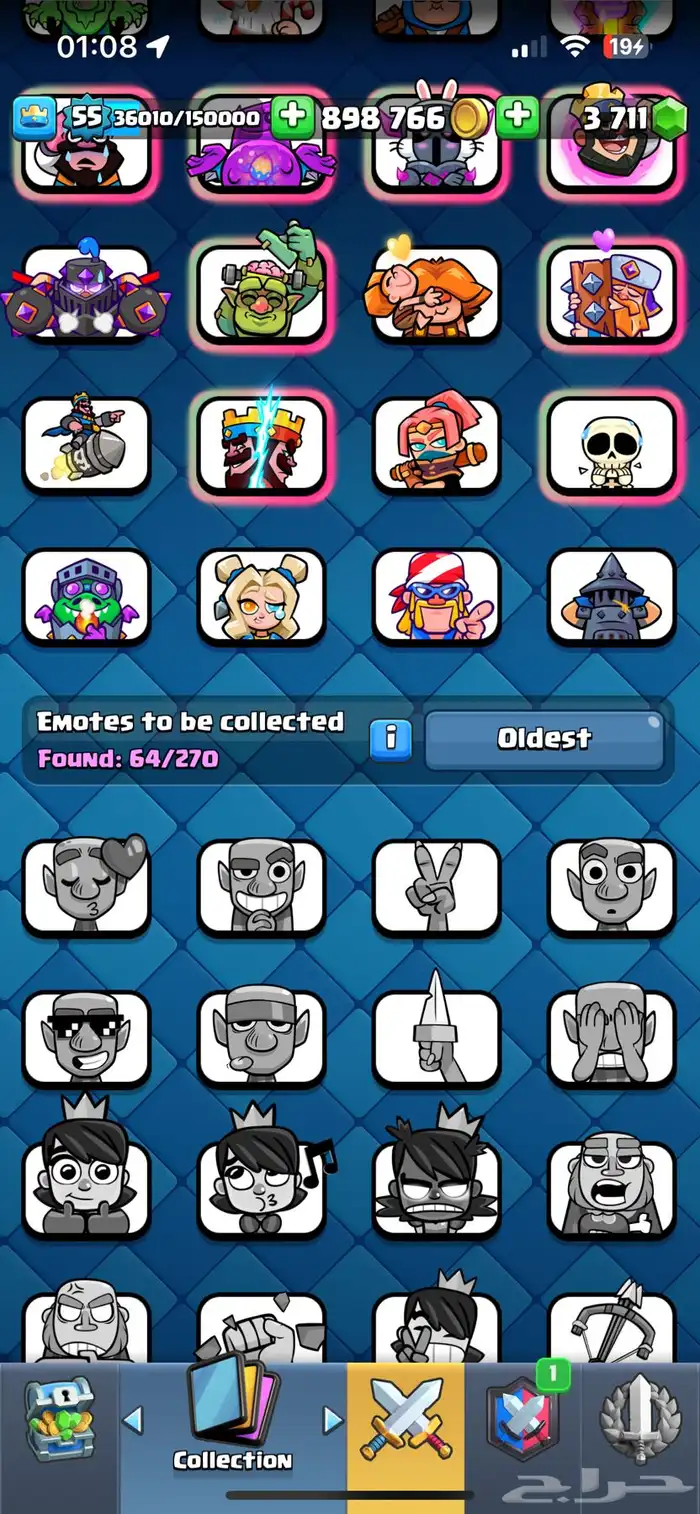View the locked goblin kissing heart emote
This screenshot has width=700, height=1514.
86,886
